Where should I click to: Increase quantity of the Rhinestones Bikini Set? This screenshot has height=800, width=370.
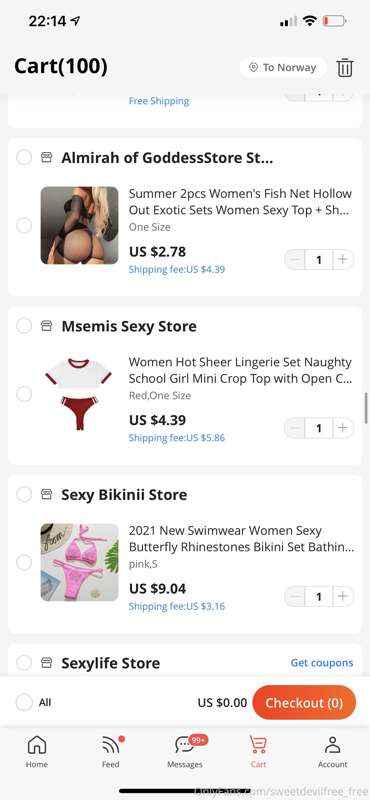tap(343, 596)
